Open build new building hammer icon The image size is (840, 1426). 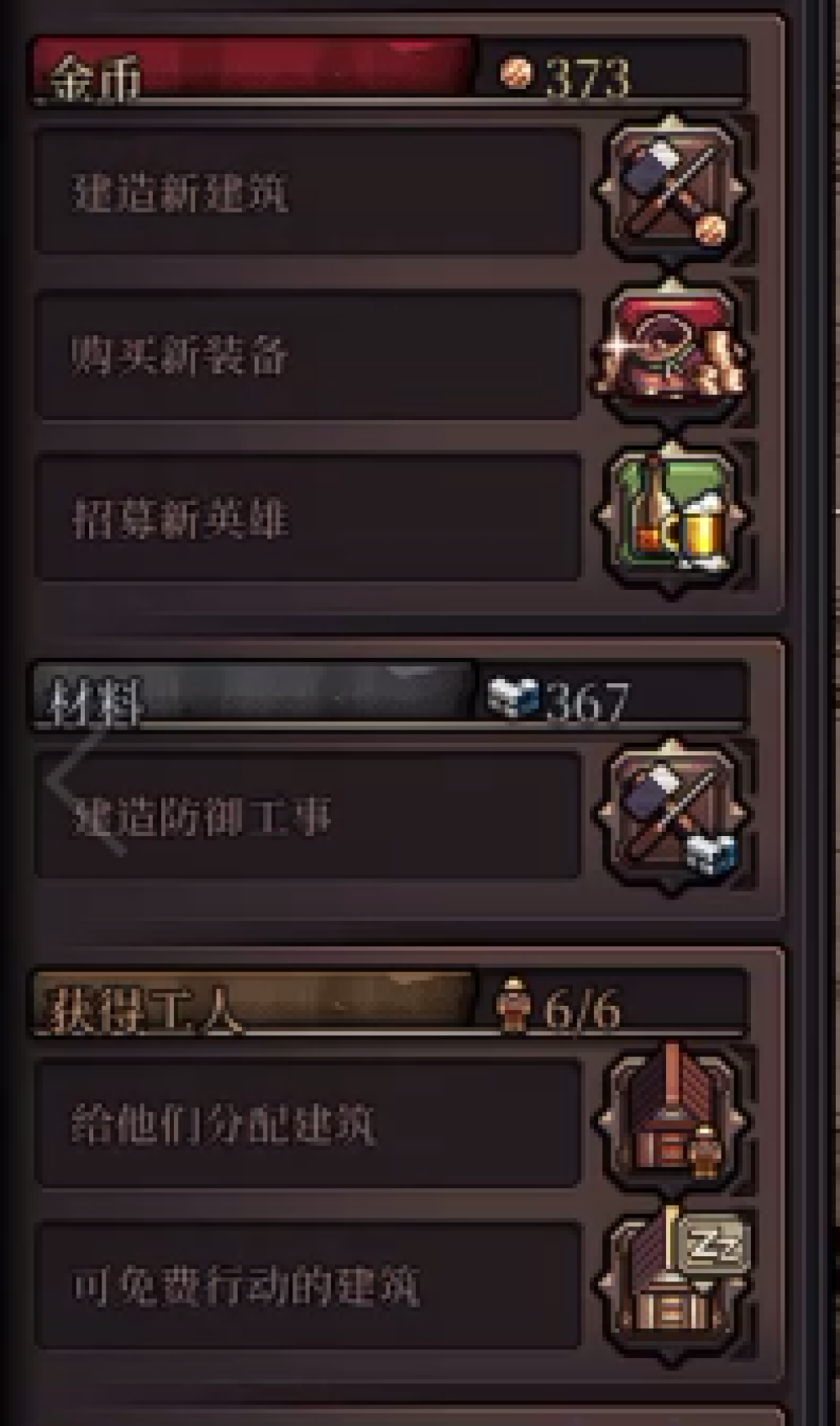click(x=670, y=192)
